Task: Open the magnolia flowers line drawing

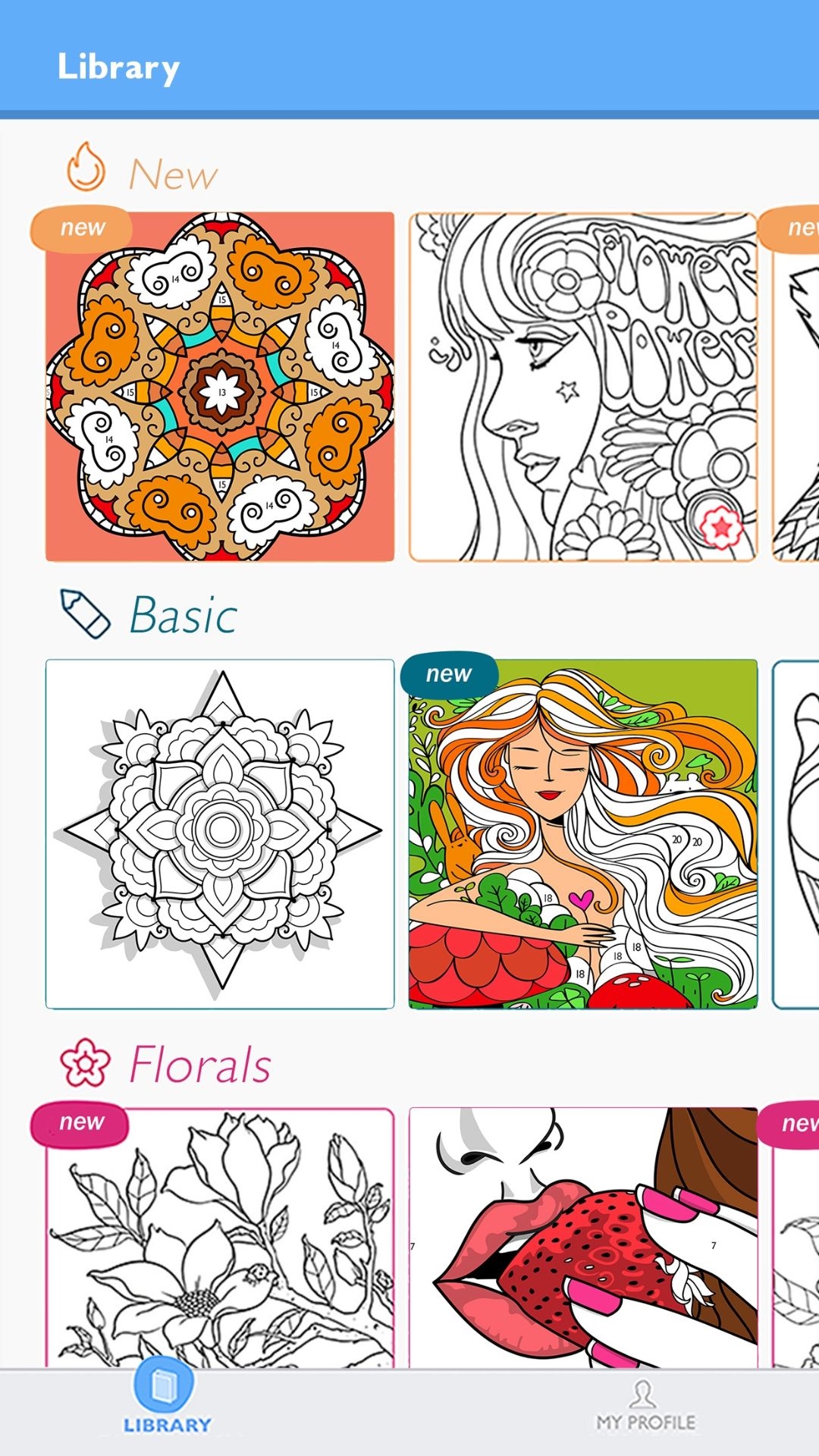Action: (x=220, y=1240)
